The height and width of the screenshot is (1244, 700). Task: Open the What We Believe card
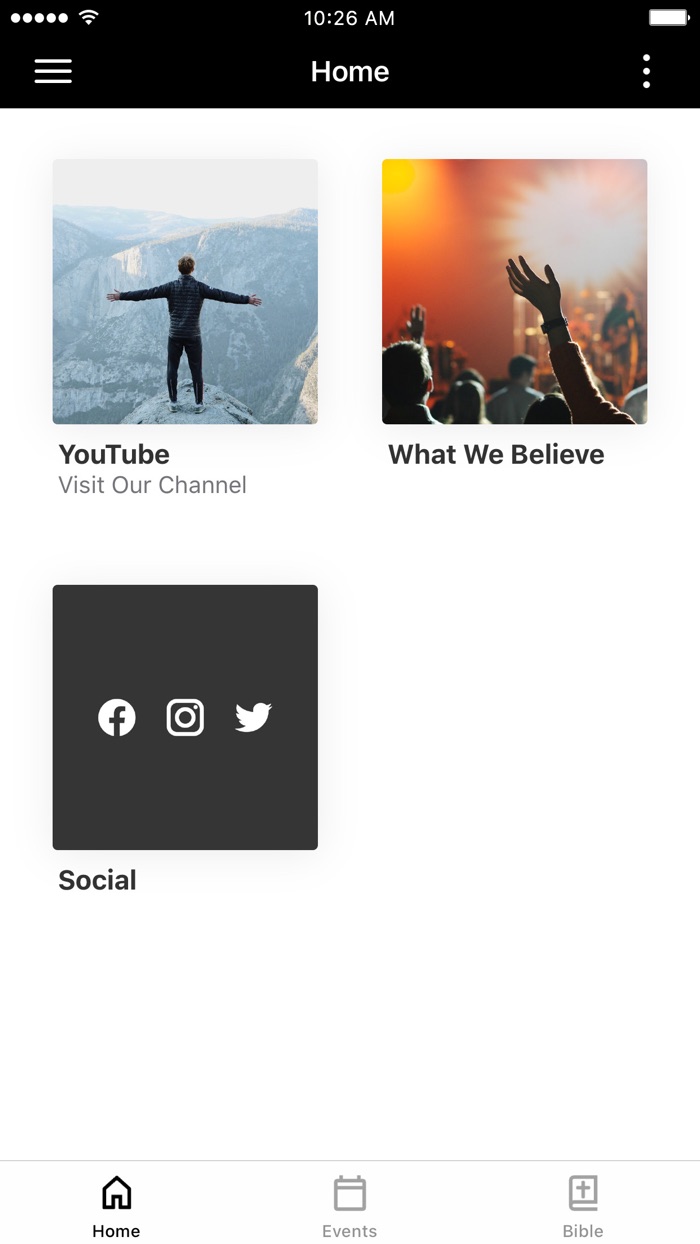tap(514, 292)
